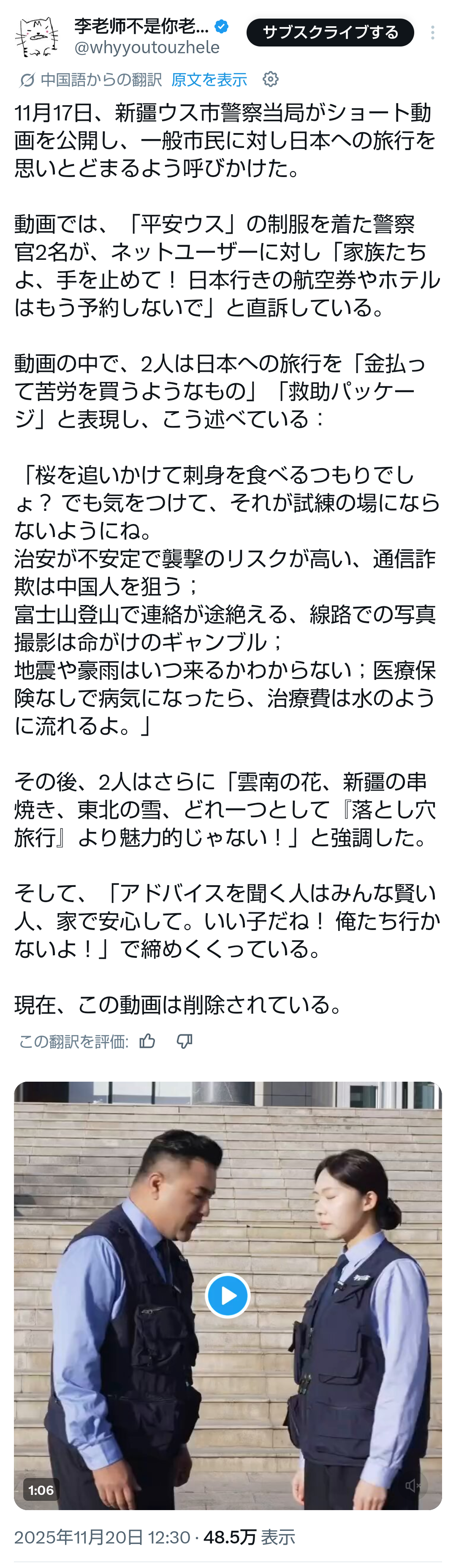
Task: Rate the translation with thumbs up
Action: coord(147,1042)
